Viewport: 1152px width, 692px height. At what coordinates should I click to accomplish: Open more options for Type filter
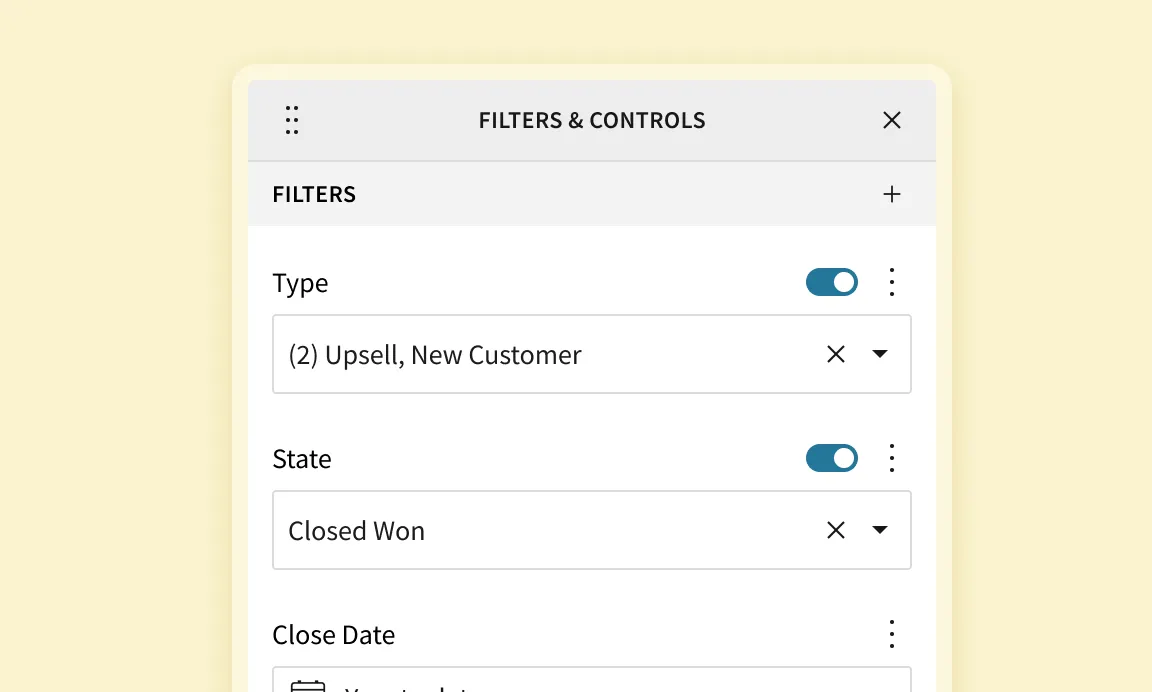[x=892, y=283]
